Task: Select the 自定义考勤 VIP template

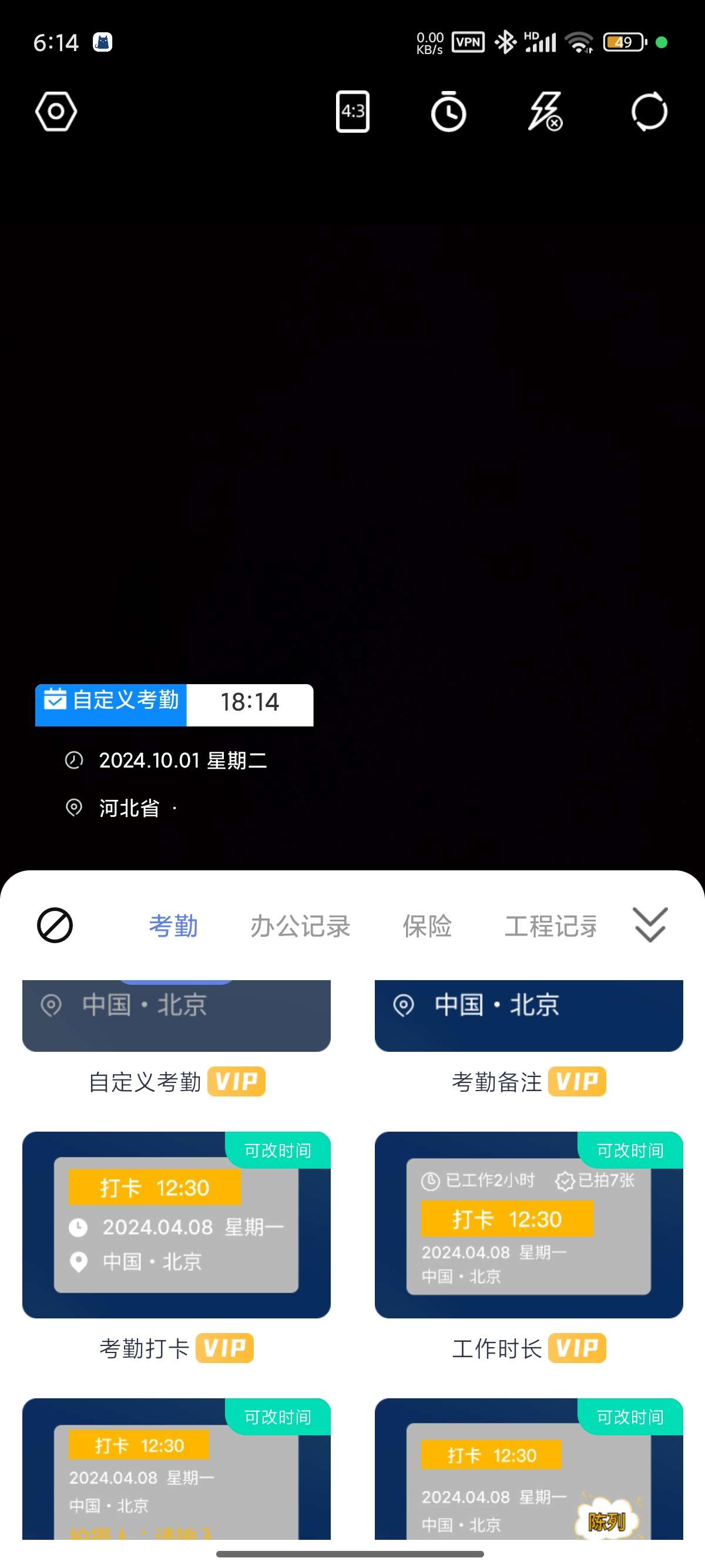Action: [x=177, y=1017]
